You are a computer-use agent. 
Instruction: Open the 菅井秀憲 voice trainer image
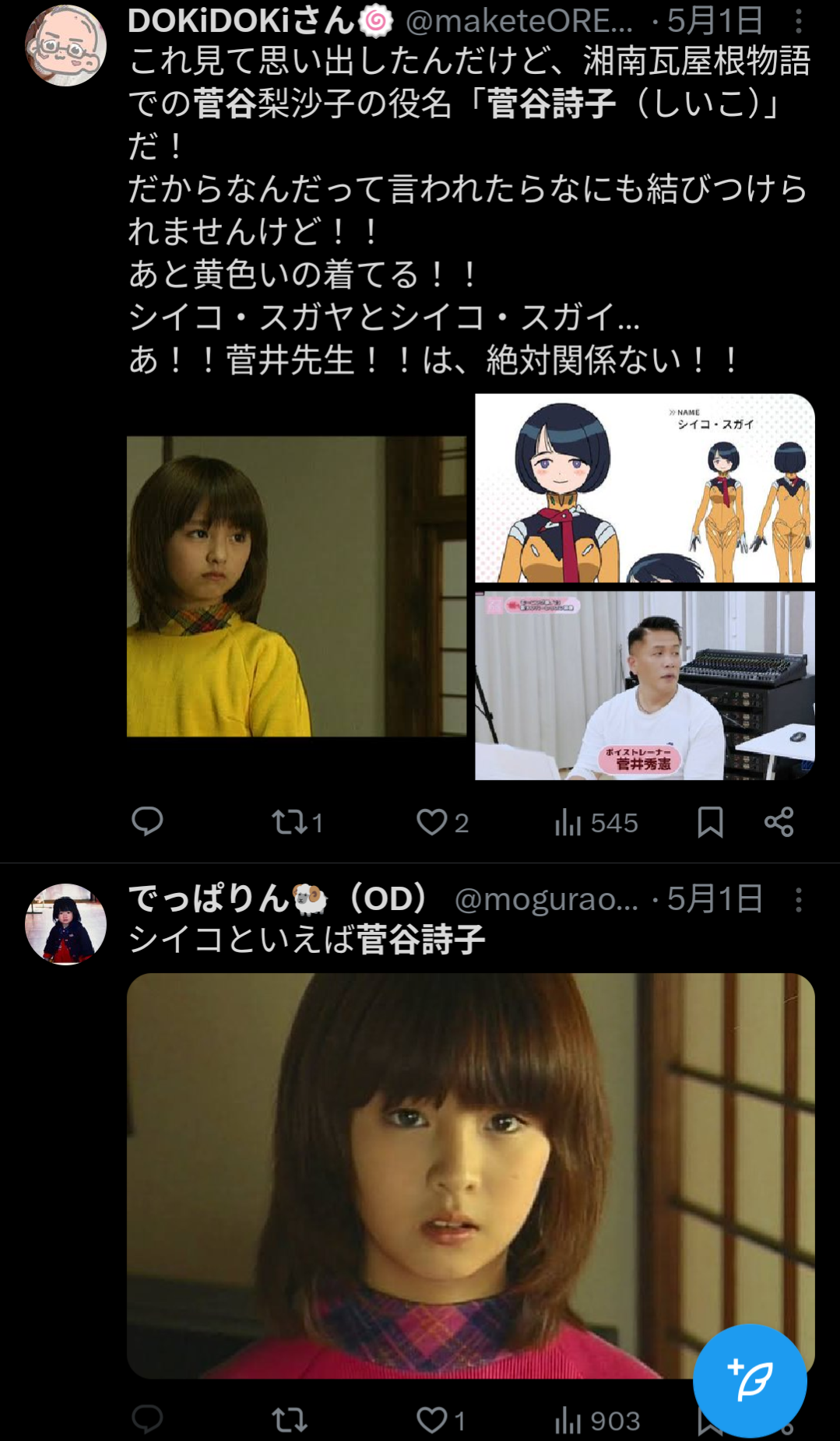pos(645,685)
